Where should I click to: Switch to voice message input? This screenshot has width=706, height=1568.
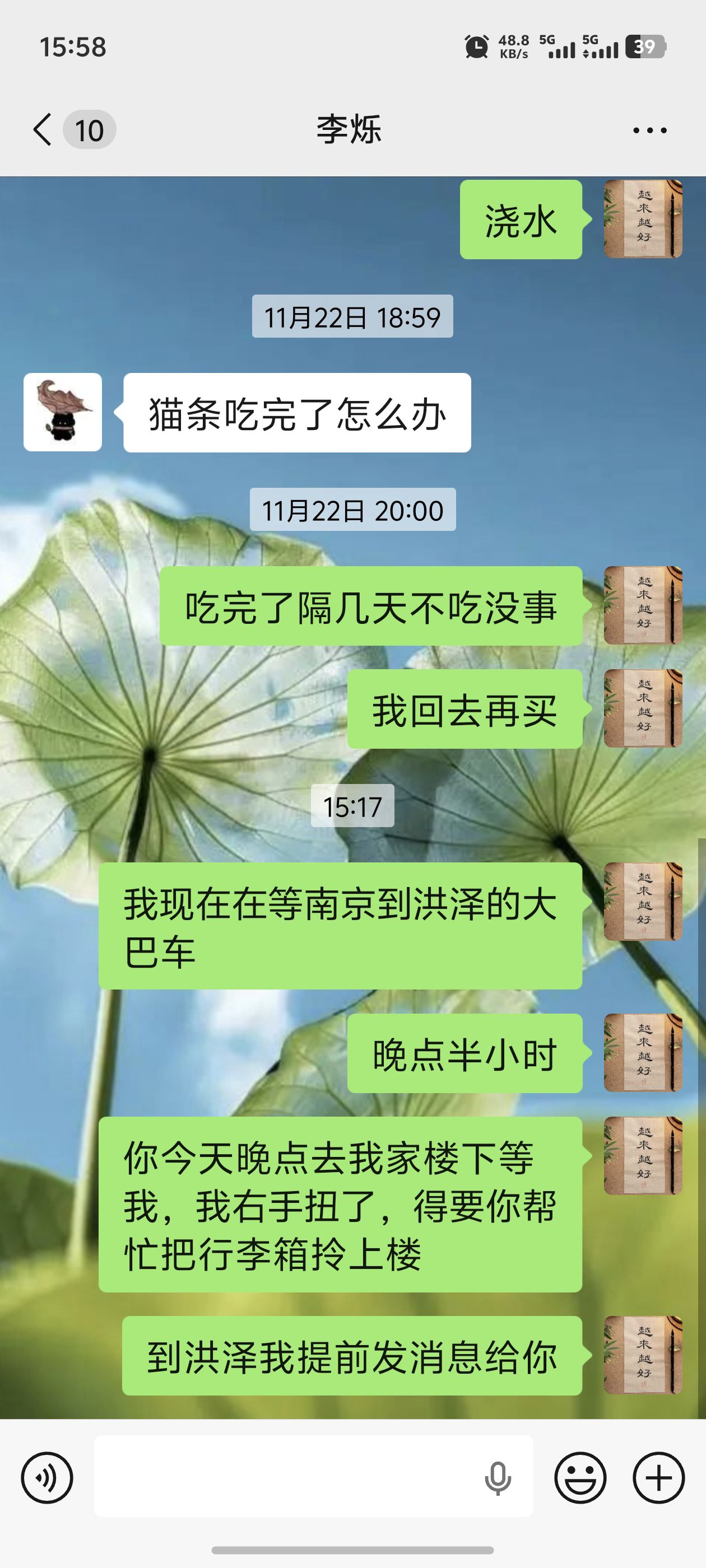(47, 1477)
